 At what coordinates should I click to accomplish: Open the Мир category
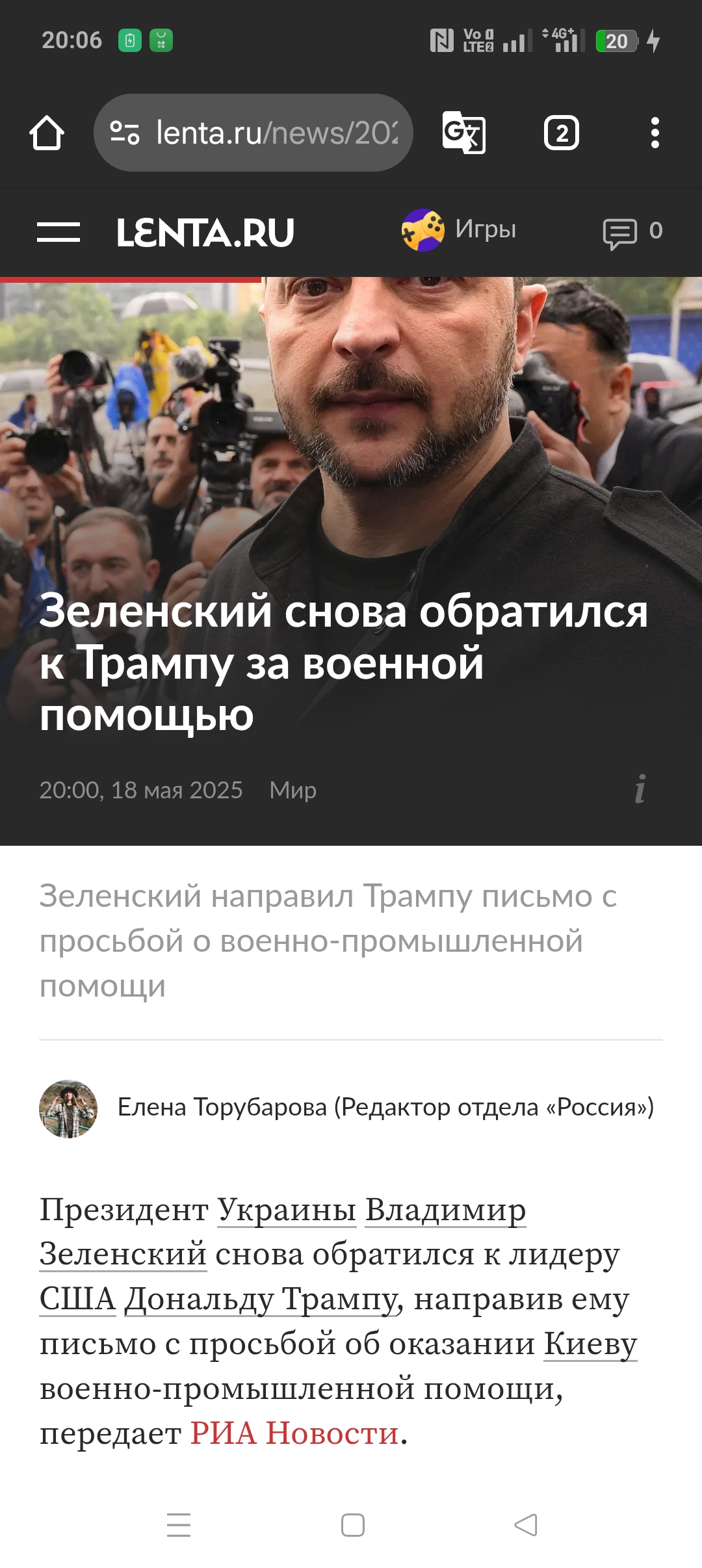coord(292,790)
